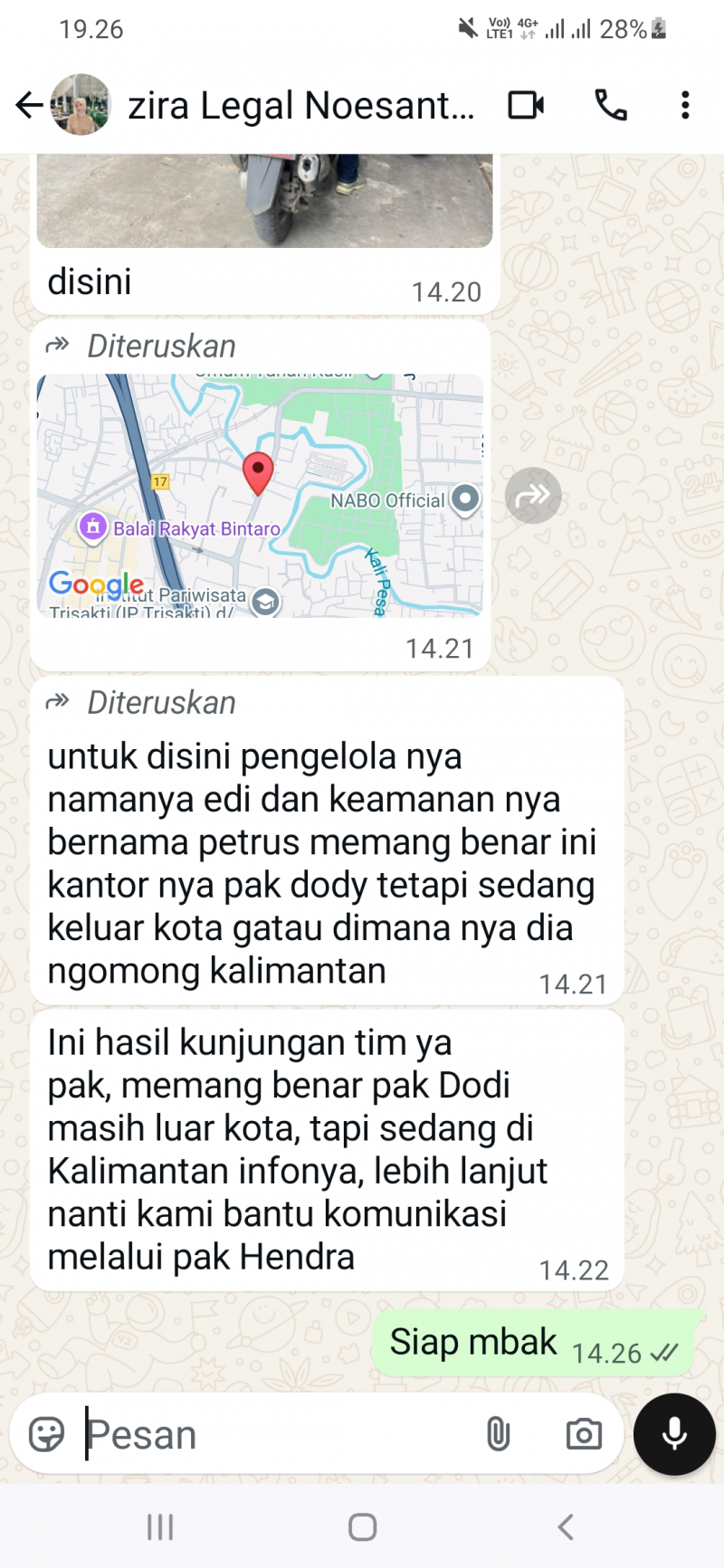Forward the shared location message
The width and height of the screenshot is (724, 1568).
click(533, 495)
